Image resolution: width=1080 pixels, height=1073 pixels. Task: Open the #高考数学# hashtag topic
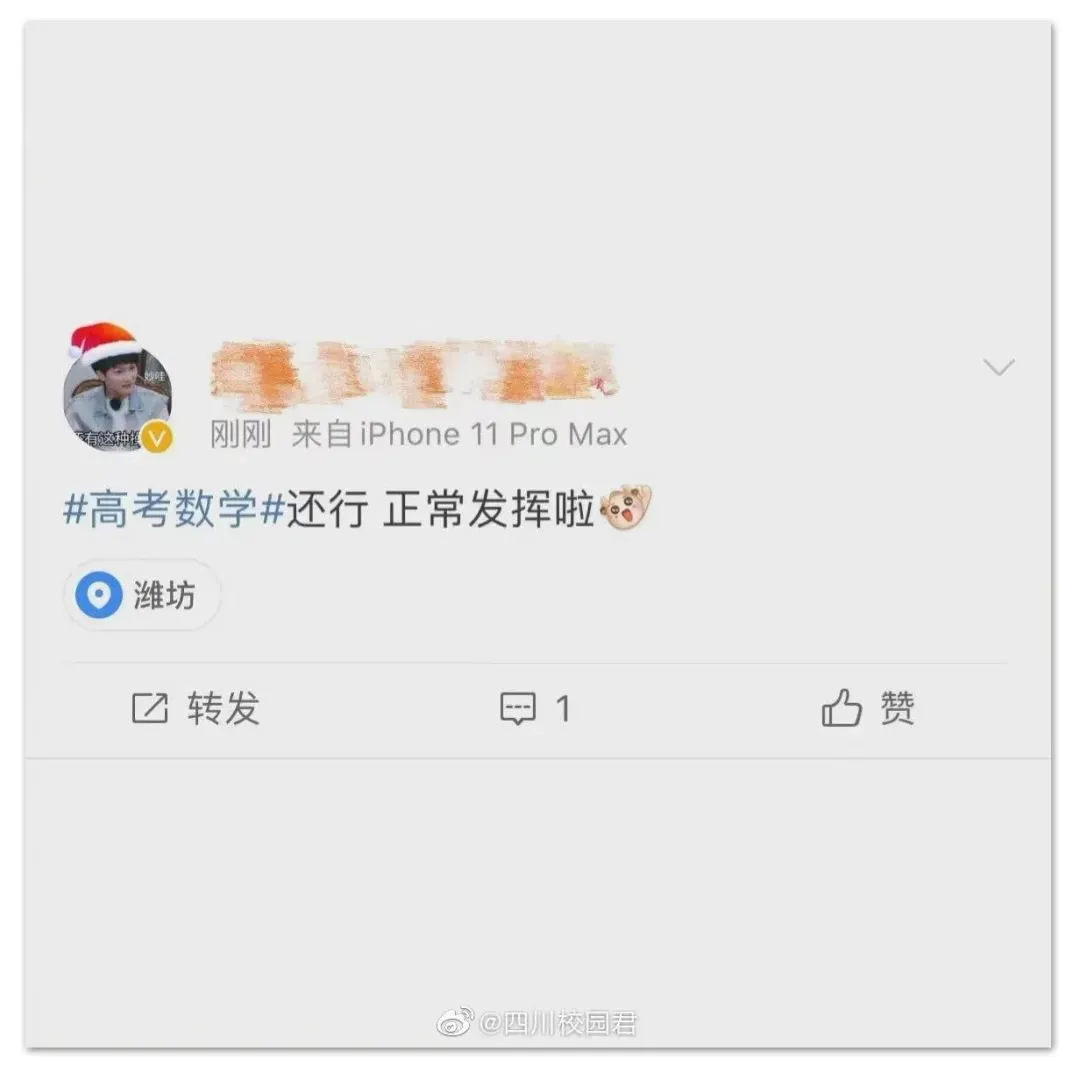[x=174, y=510]
